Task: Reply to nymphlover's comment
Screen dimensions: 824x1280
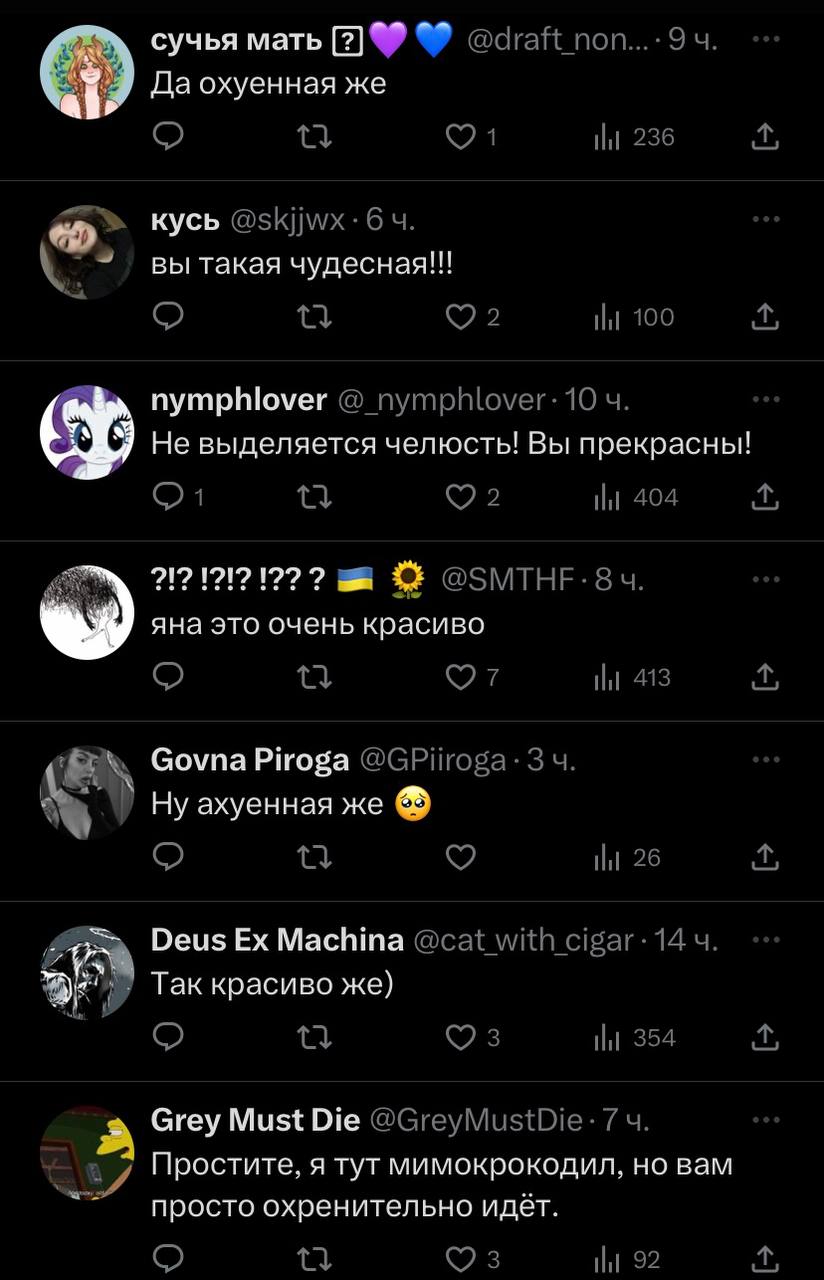Action: [169, 497]
